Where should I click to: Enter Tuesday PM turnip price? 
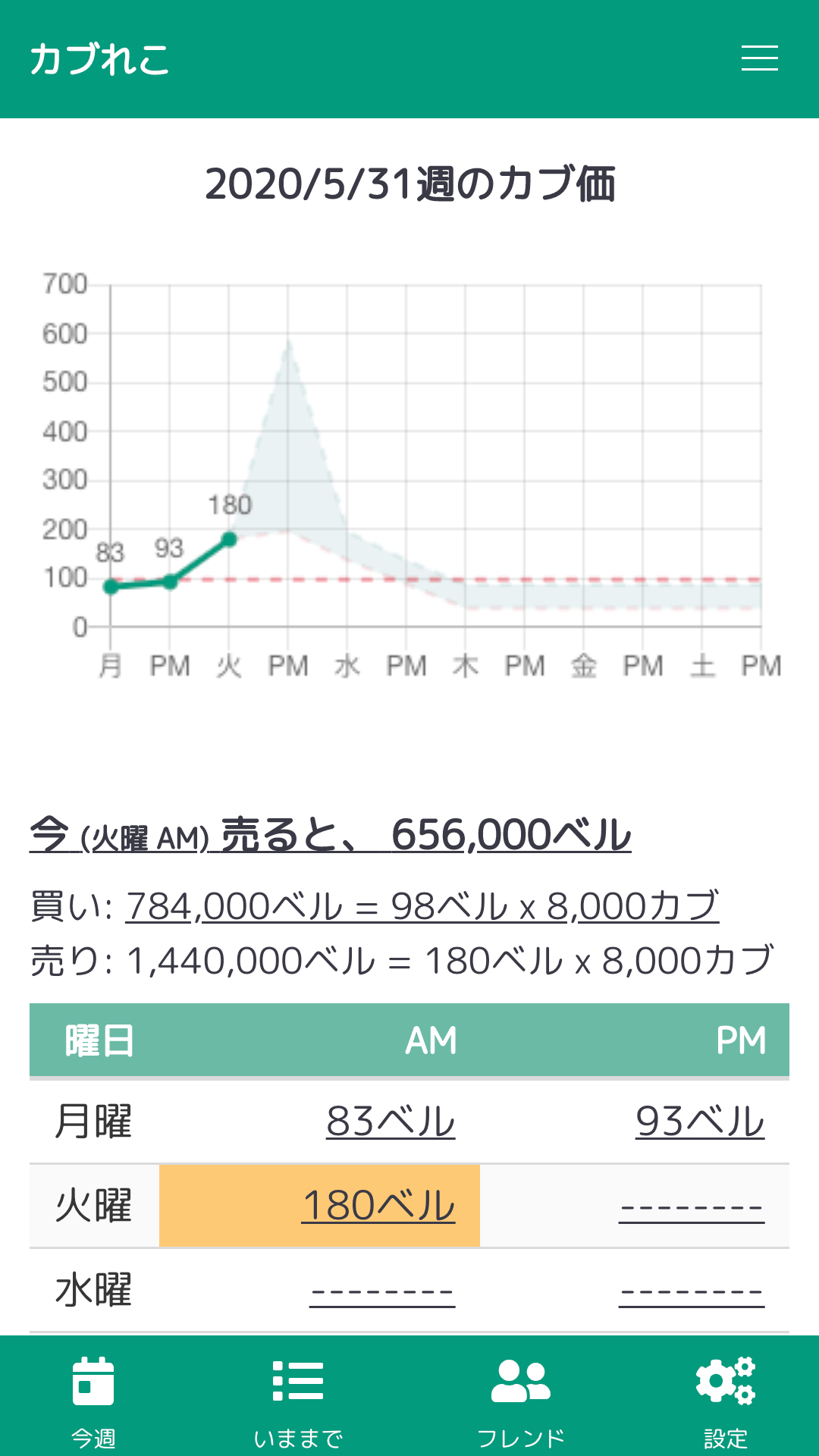coord(691,1208)
